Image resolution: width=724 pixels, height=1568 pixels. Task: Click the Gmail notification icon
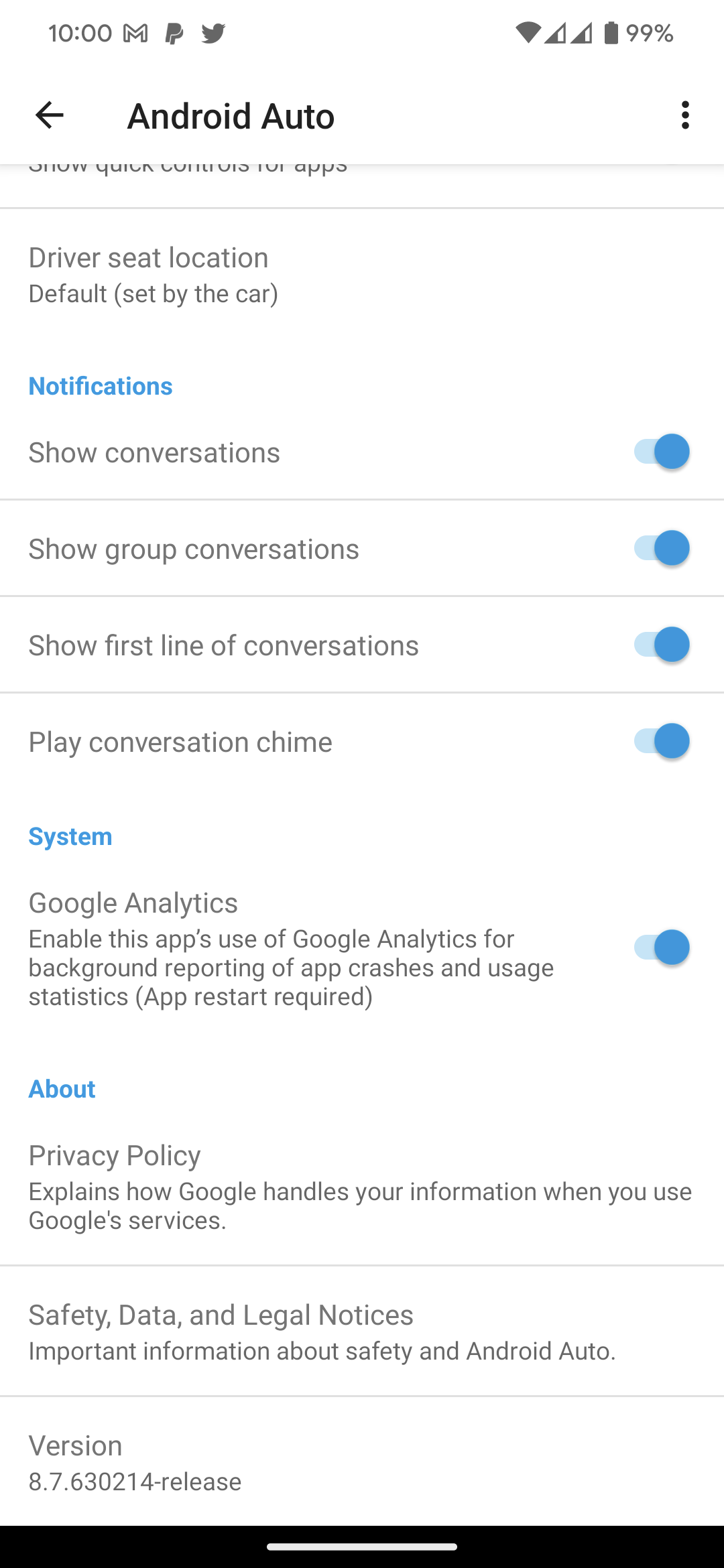pyautogui.click(x=135, y=32)
